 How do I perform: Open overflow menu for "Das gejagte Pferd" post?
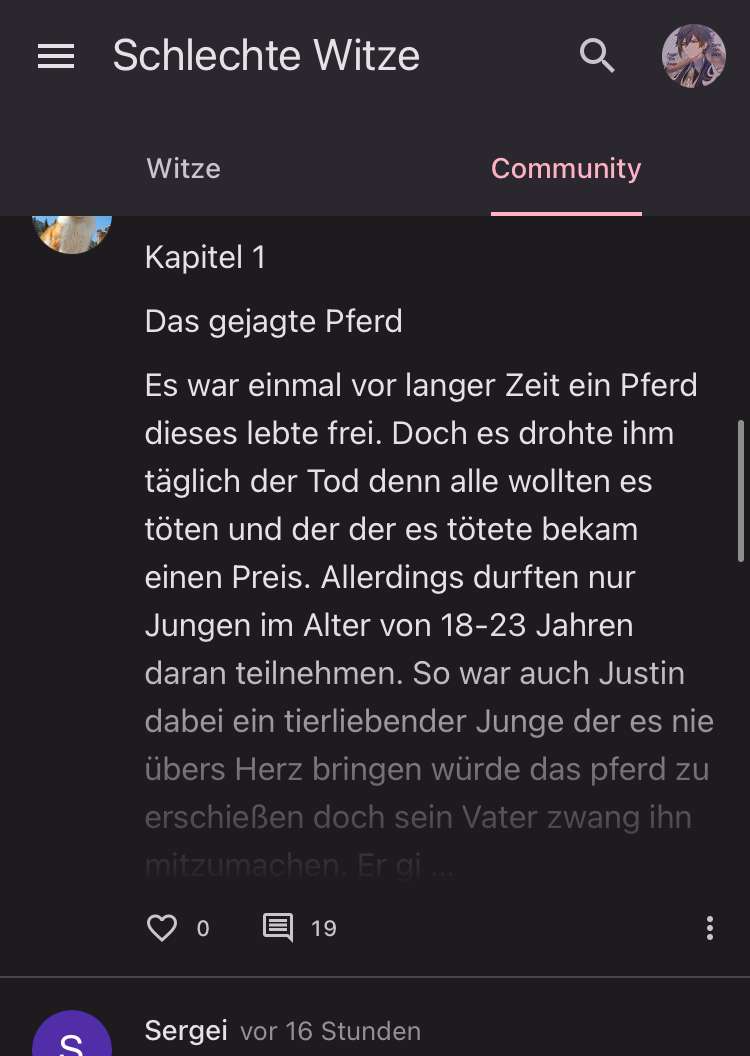(x=709, y=928)
